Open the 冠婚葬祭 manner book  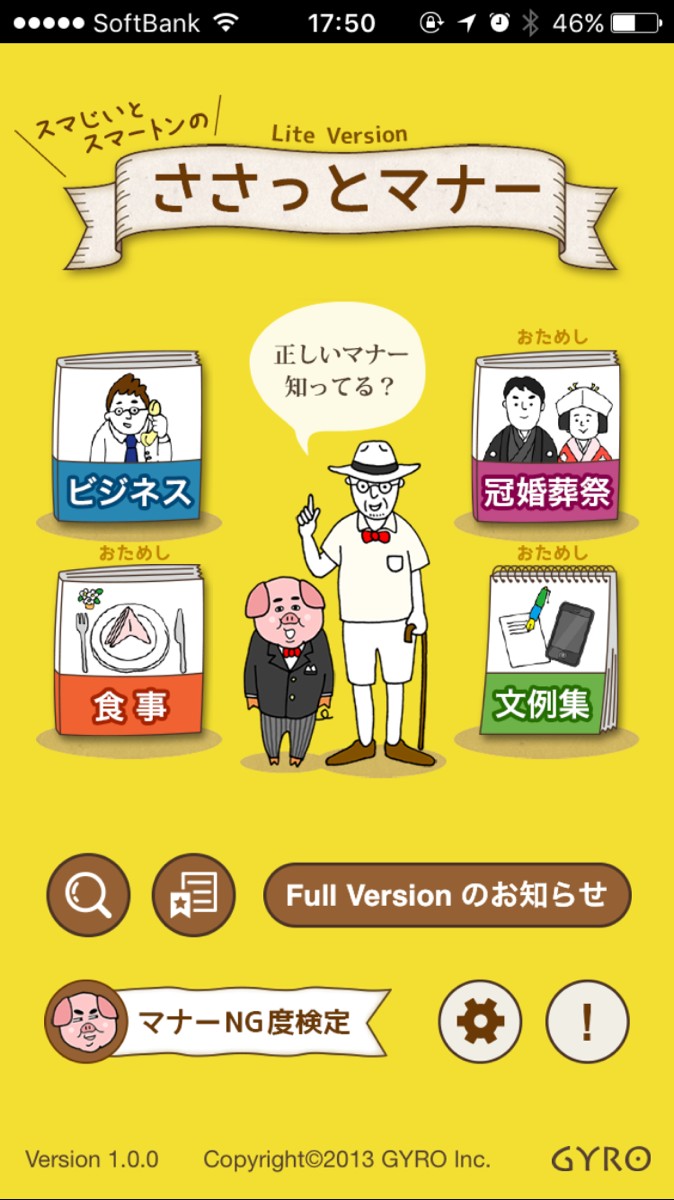click(x=546, y=440)
